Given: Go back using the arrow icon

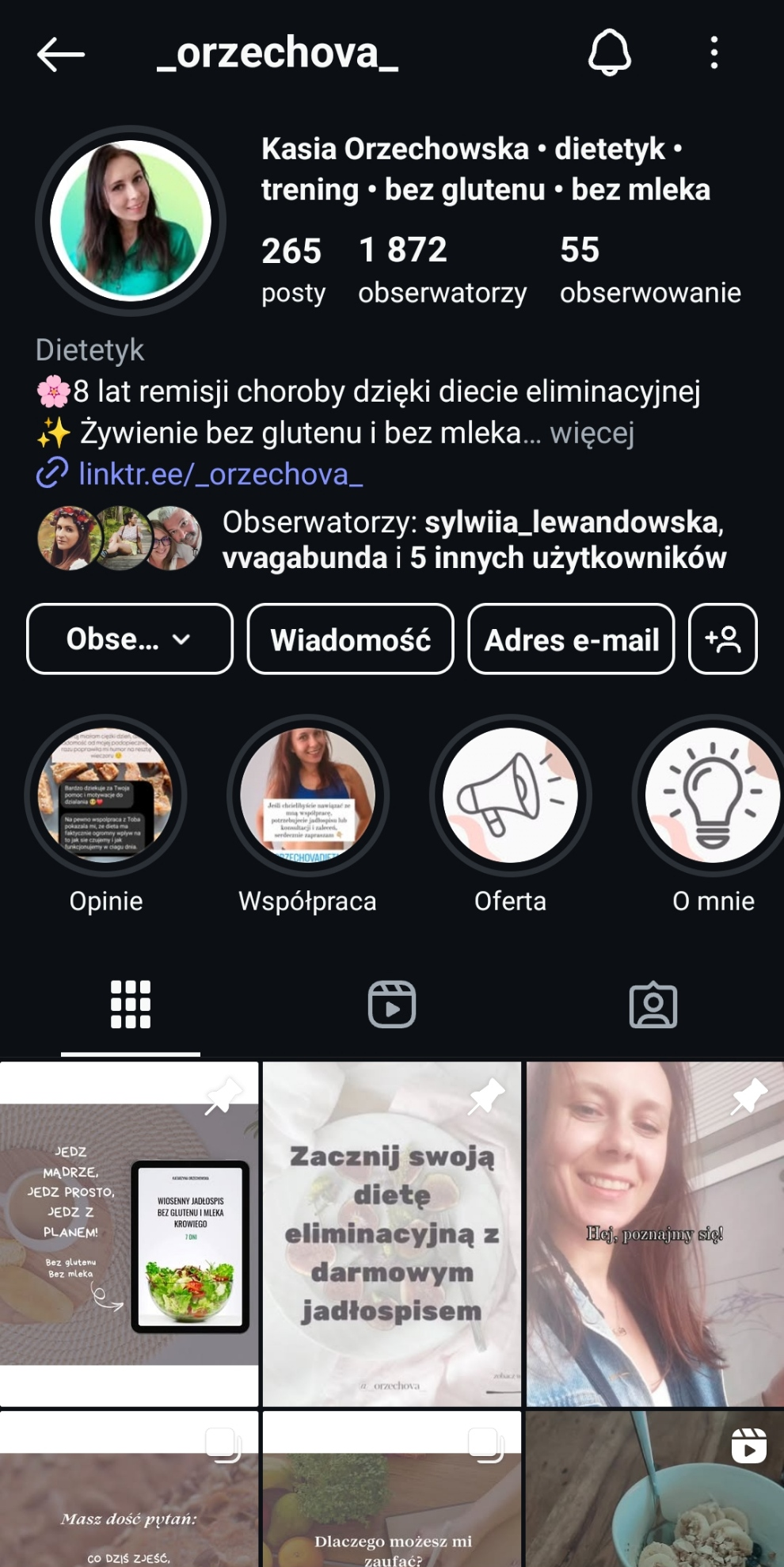Looking at the screenshot, I should [x=60, y=55].
